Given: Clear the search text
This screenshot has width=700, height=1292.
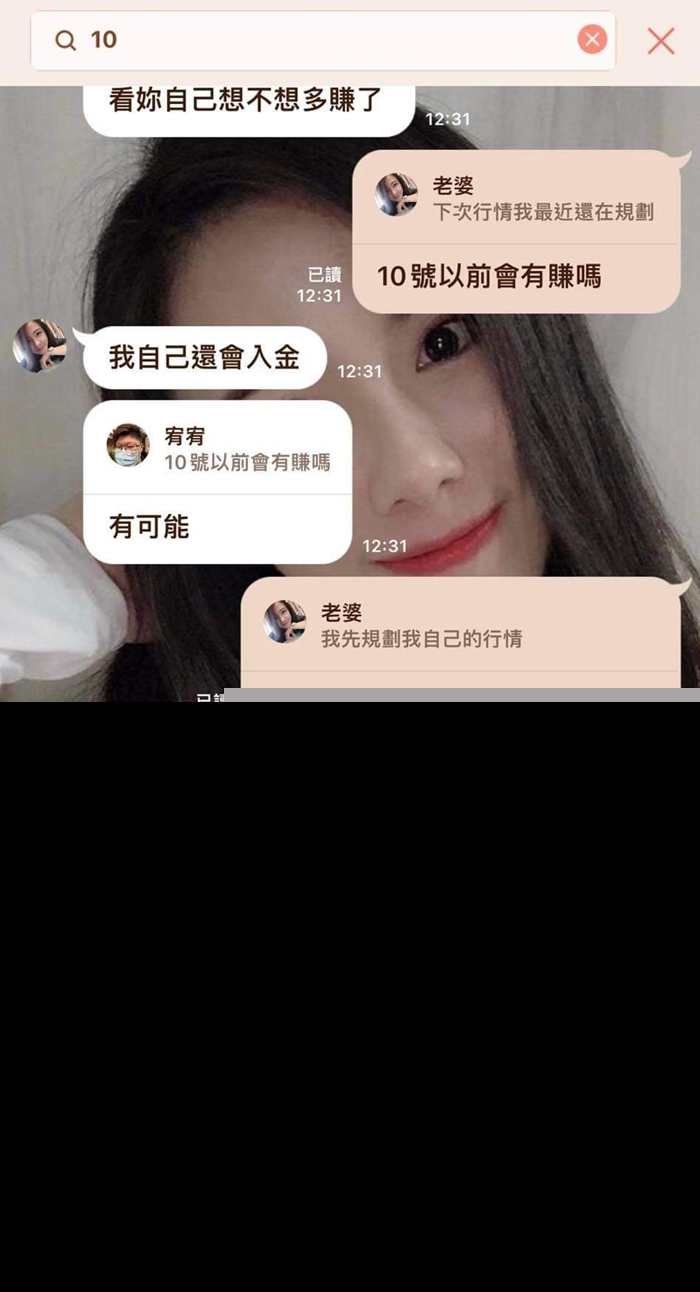Looking at the screenshot, I should (592, 40).
